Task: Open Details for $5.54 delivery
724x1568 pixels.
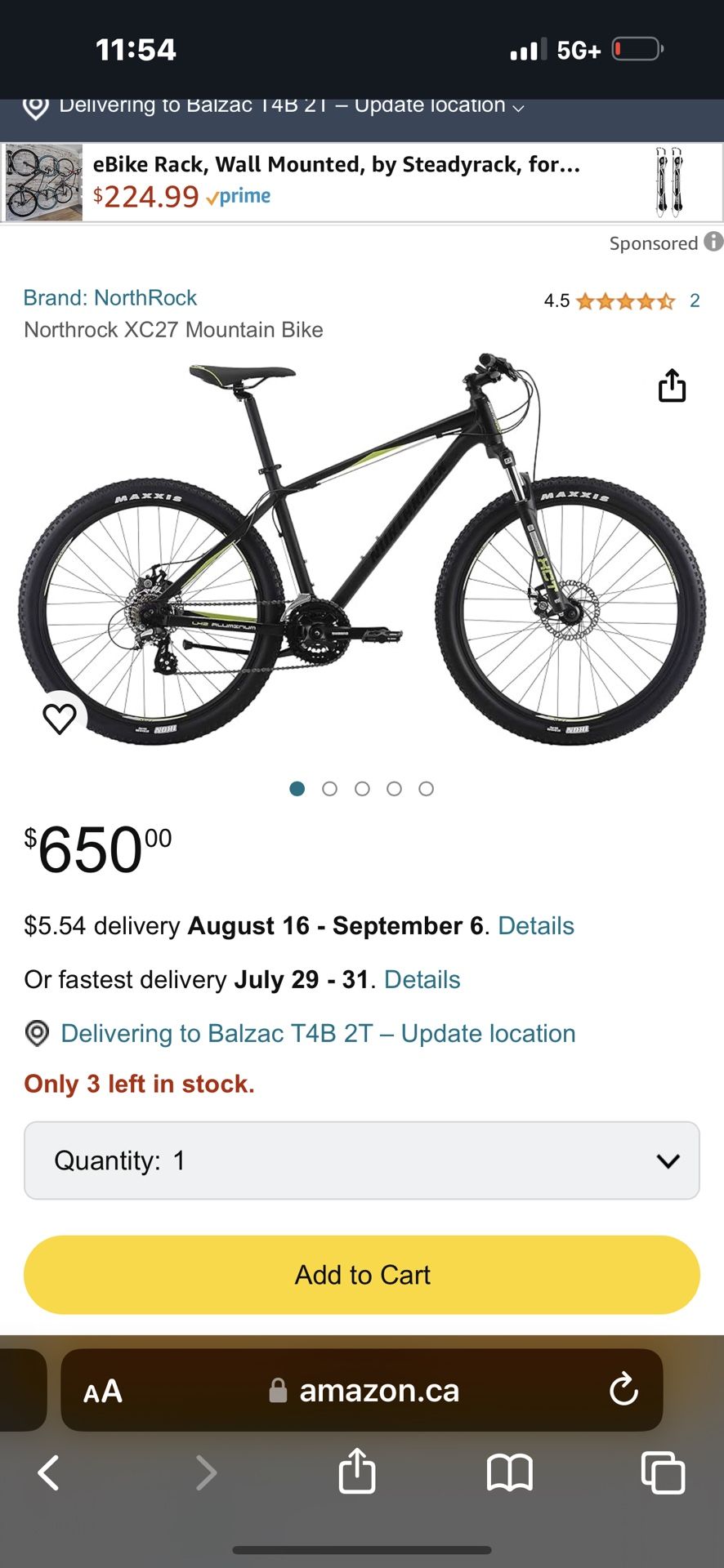Action: [535, 925]
